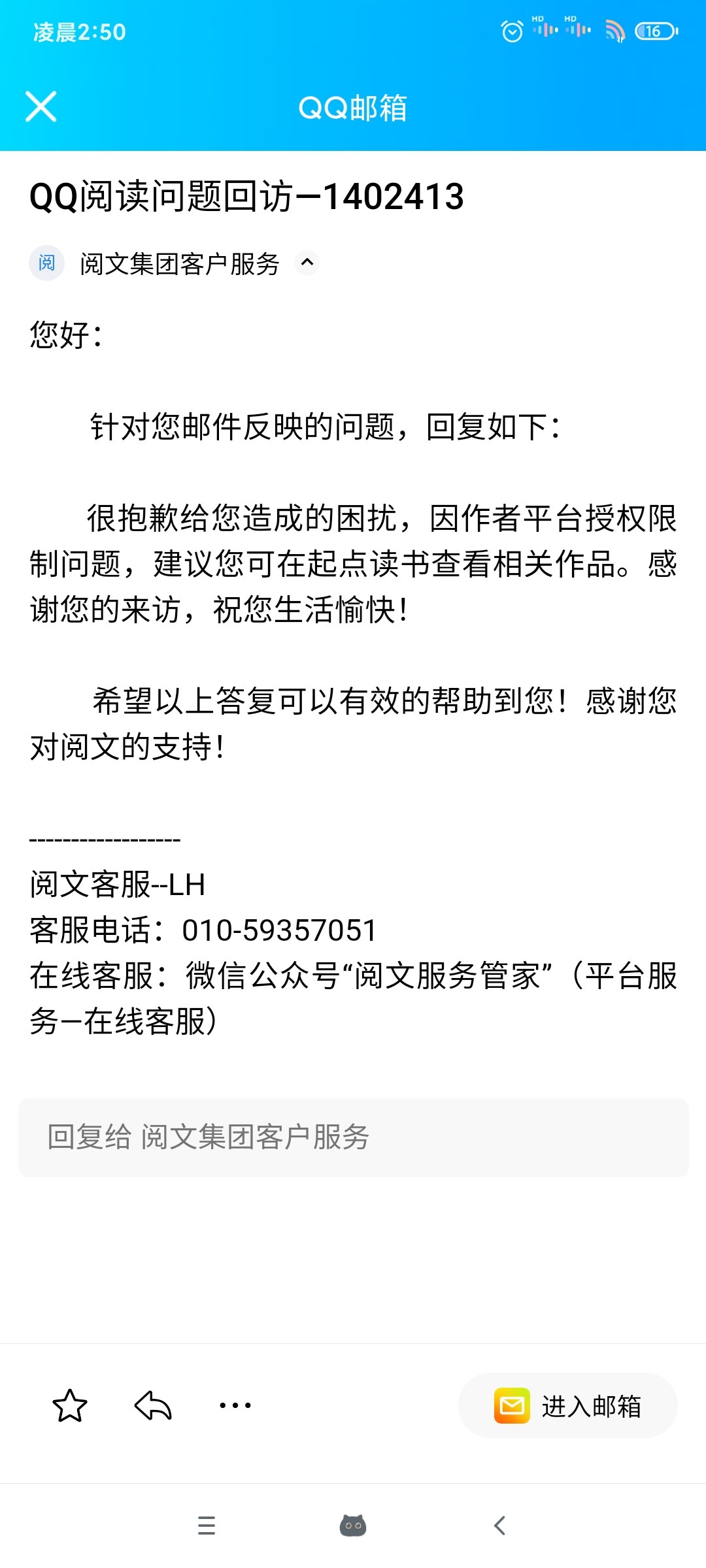Close the QQ邮箱 email view

pyautogui.click(x=41, y=106)
